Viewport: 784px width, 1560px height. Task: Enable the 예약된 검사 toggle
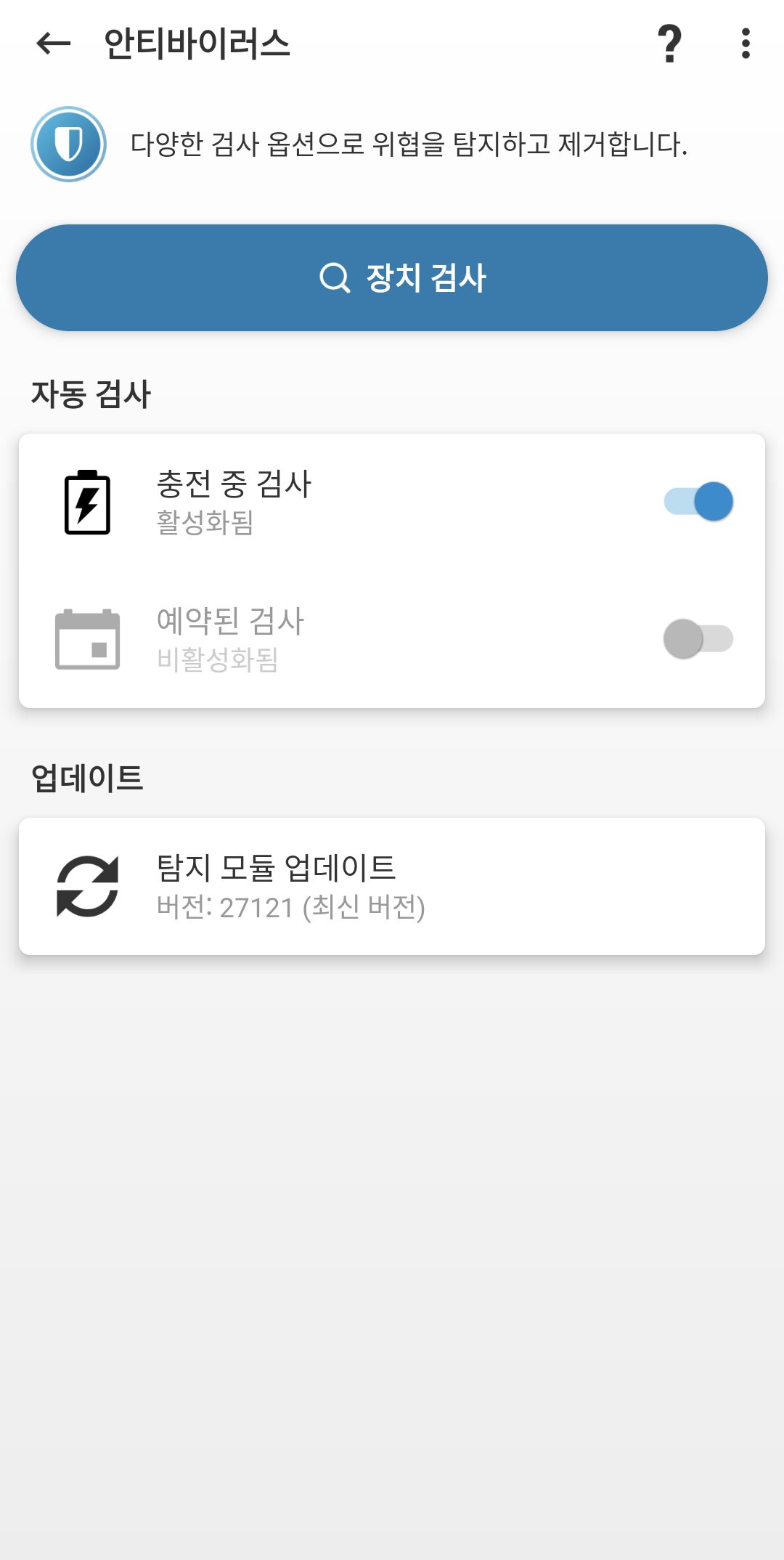[699, 638]
